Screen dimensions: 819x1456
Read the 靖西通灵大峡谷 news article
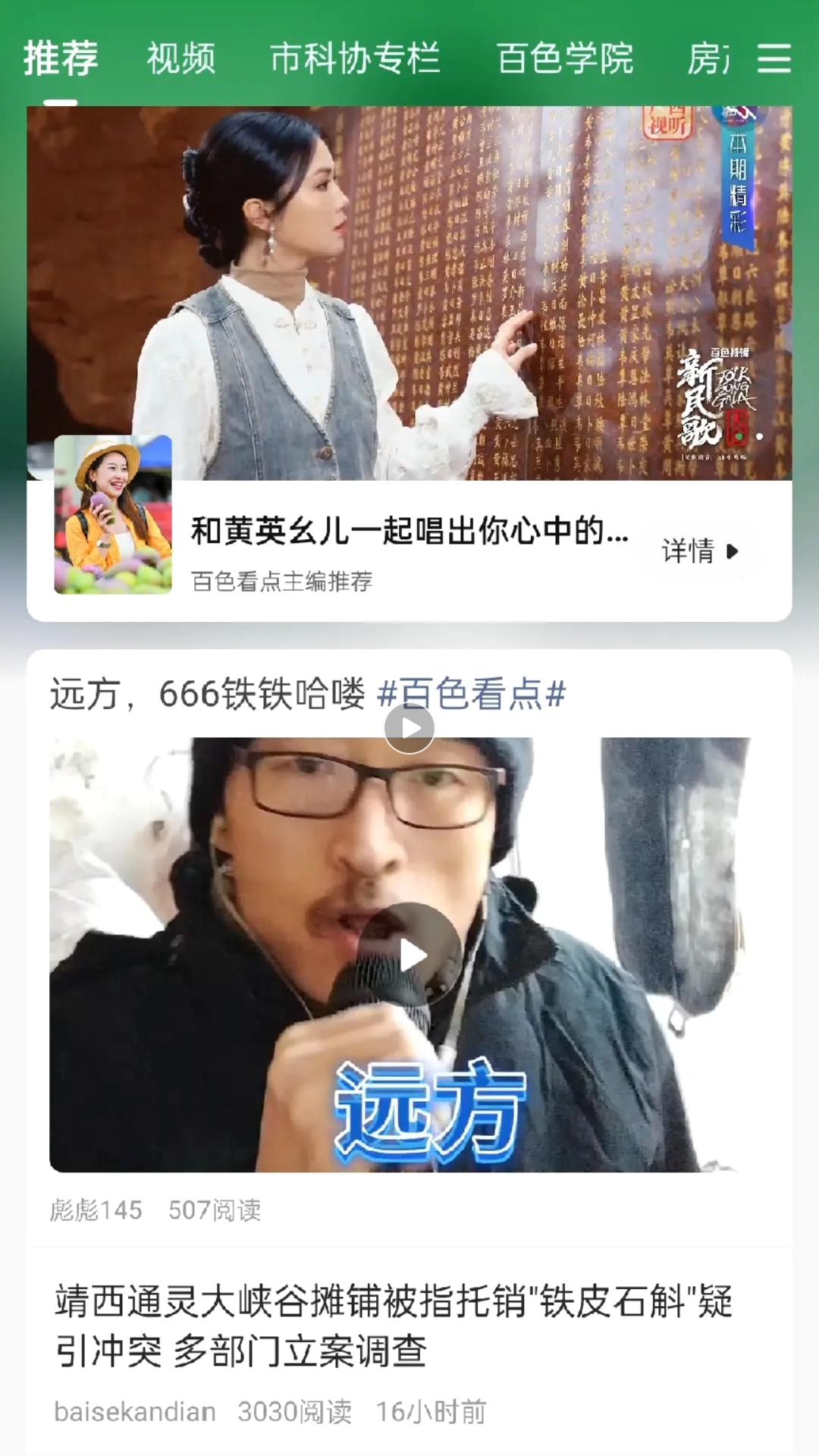[394, 1326]
